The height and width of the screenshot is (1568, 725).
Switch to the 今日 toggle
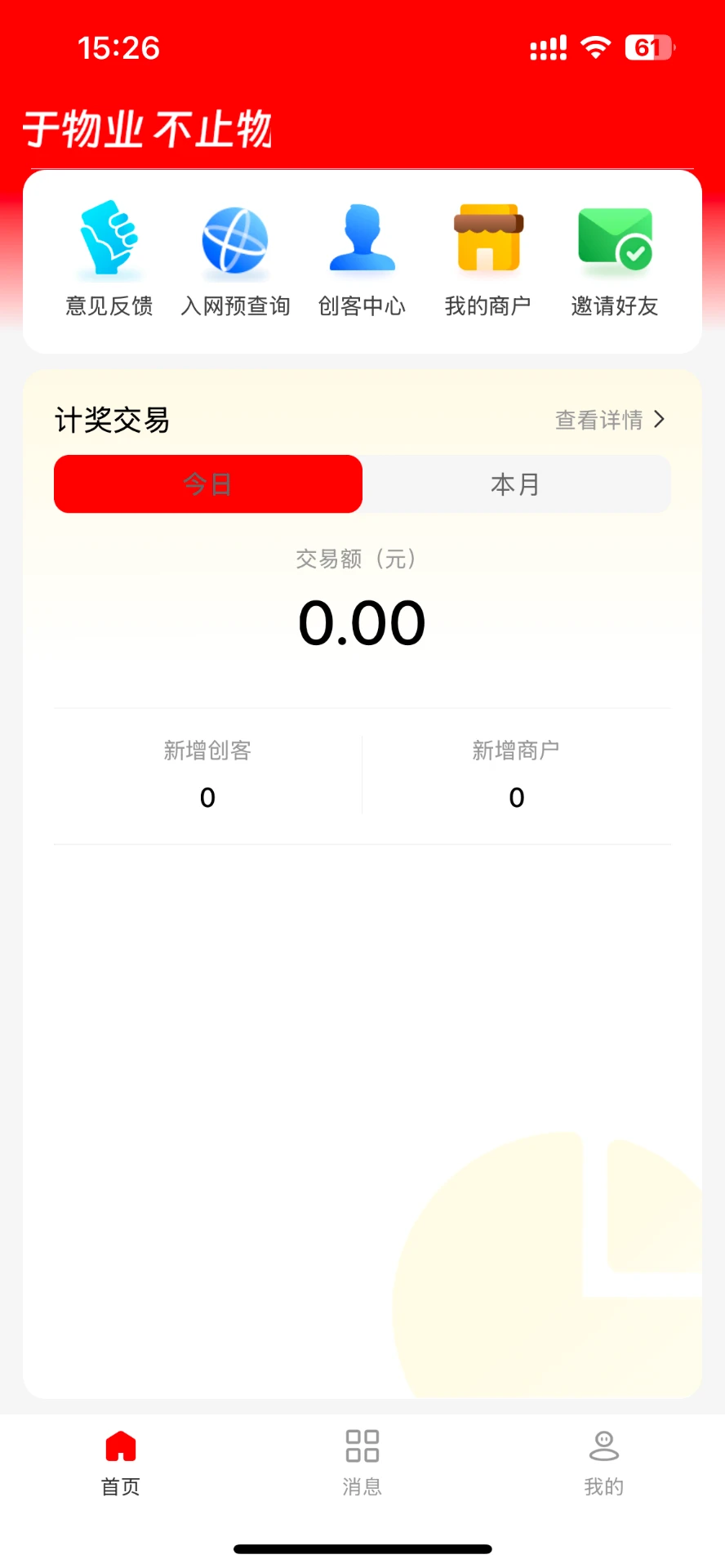[x=207, y=483]
